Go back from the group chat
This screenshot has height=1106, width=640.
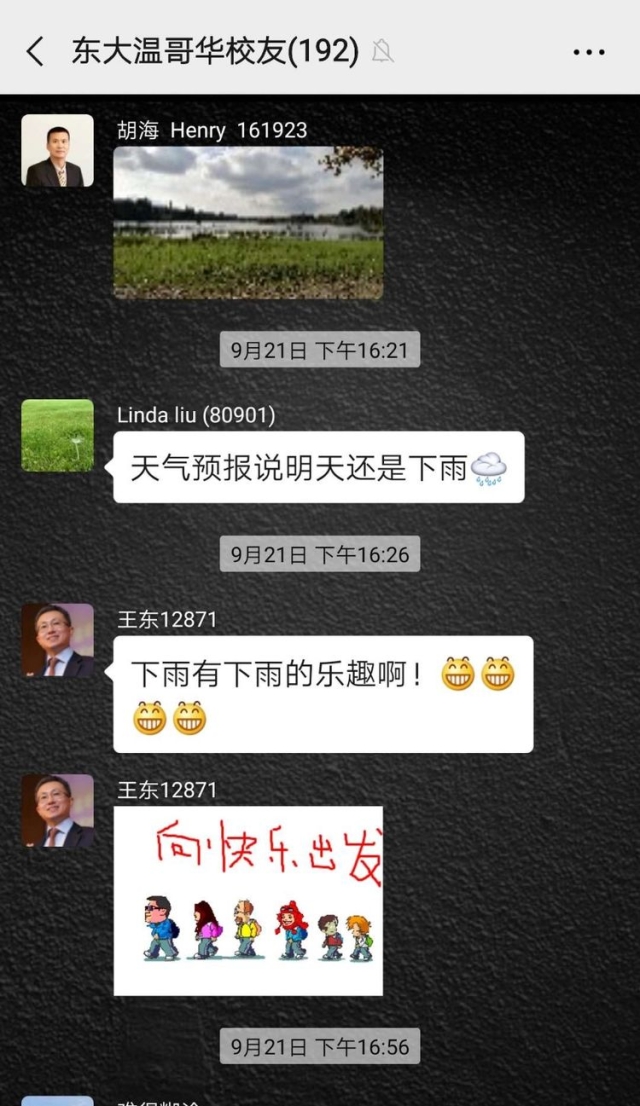[35, 51]
